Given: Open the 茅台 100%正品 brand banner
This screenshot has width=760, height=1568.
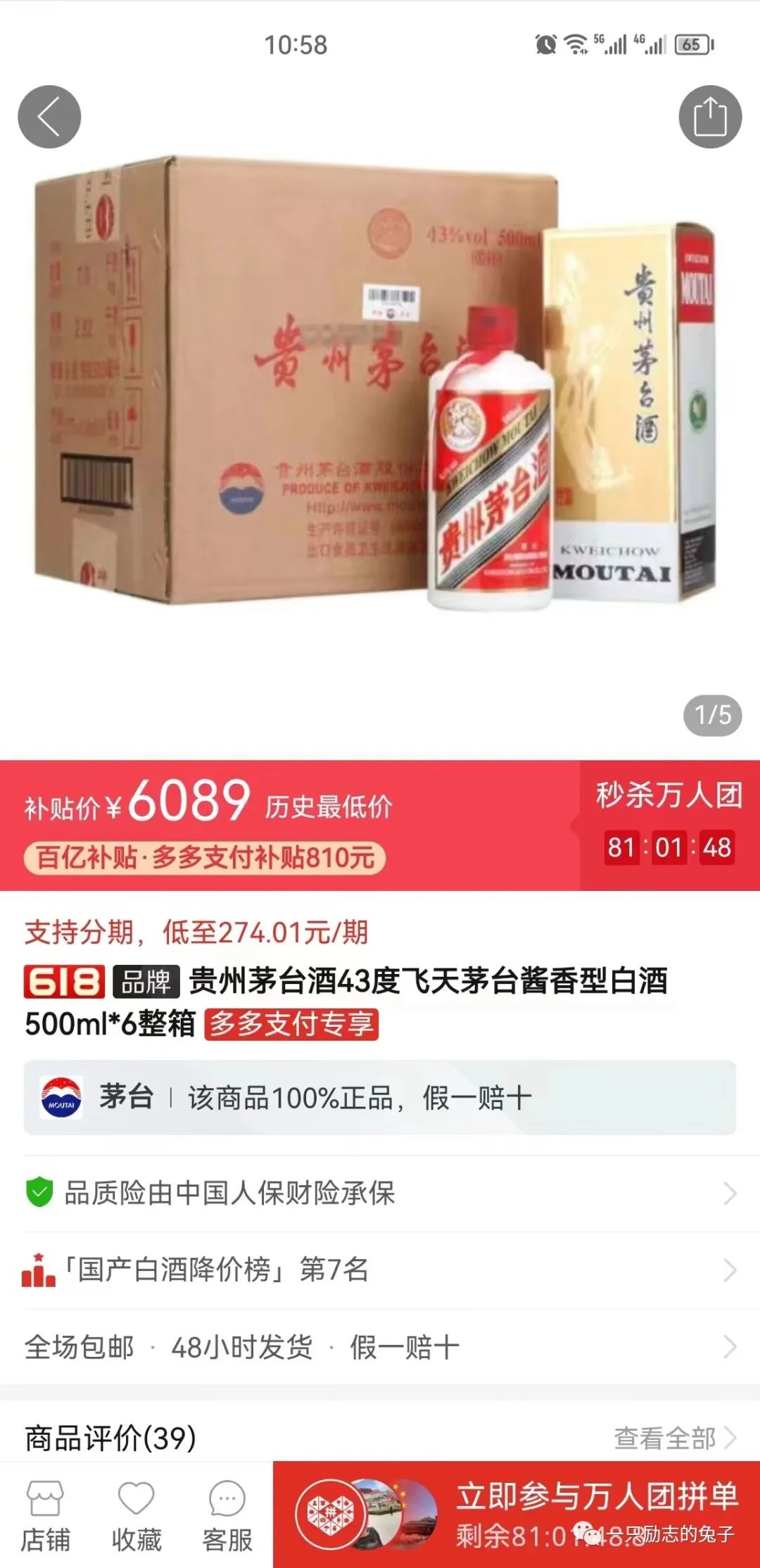Looking at the screenshot, I should (x=380, y=1097).
